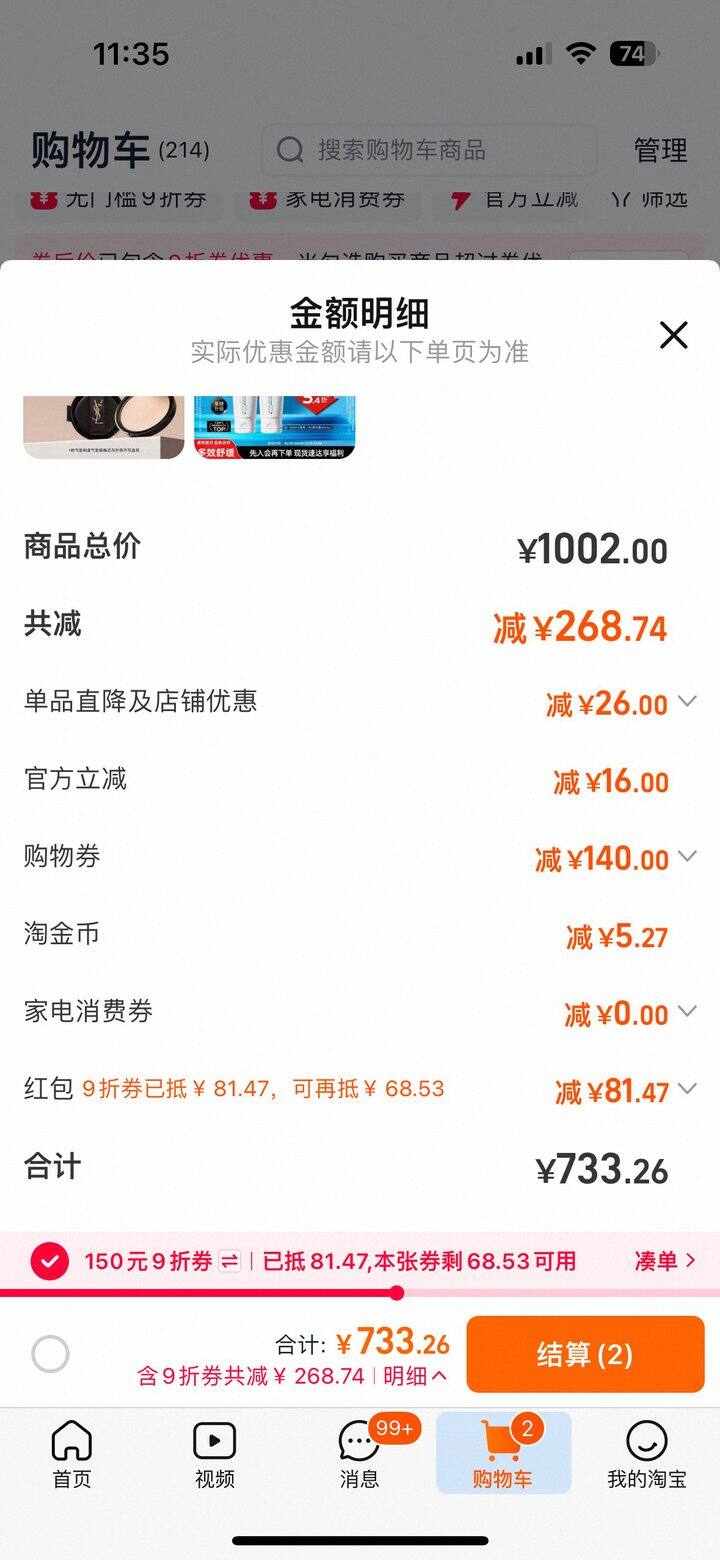The height and width of the screenshot is (1560, 720).
Task: Expand the 家电消费券 row
Action: tap(687, 1011)
